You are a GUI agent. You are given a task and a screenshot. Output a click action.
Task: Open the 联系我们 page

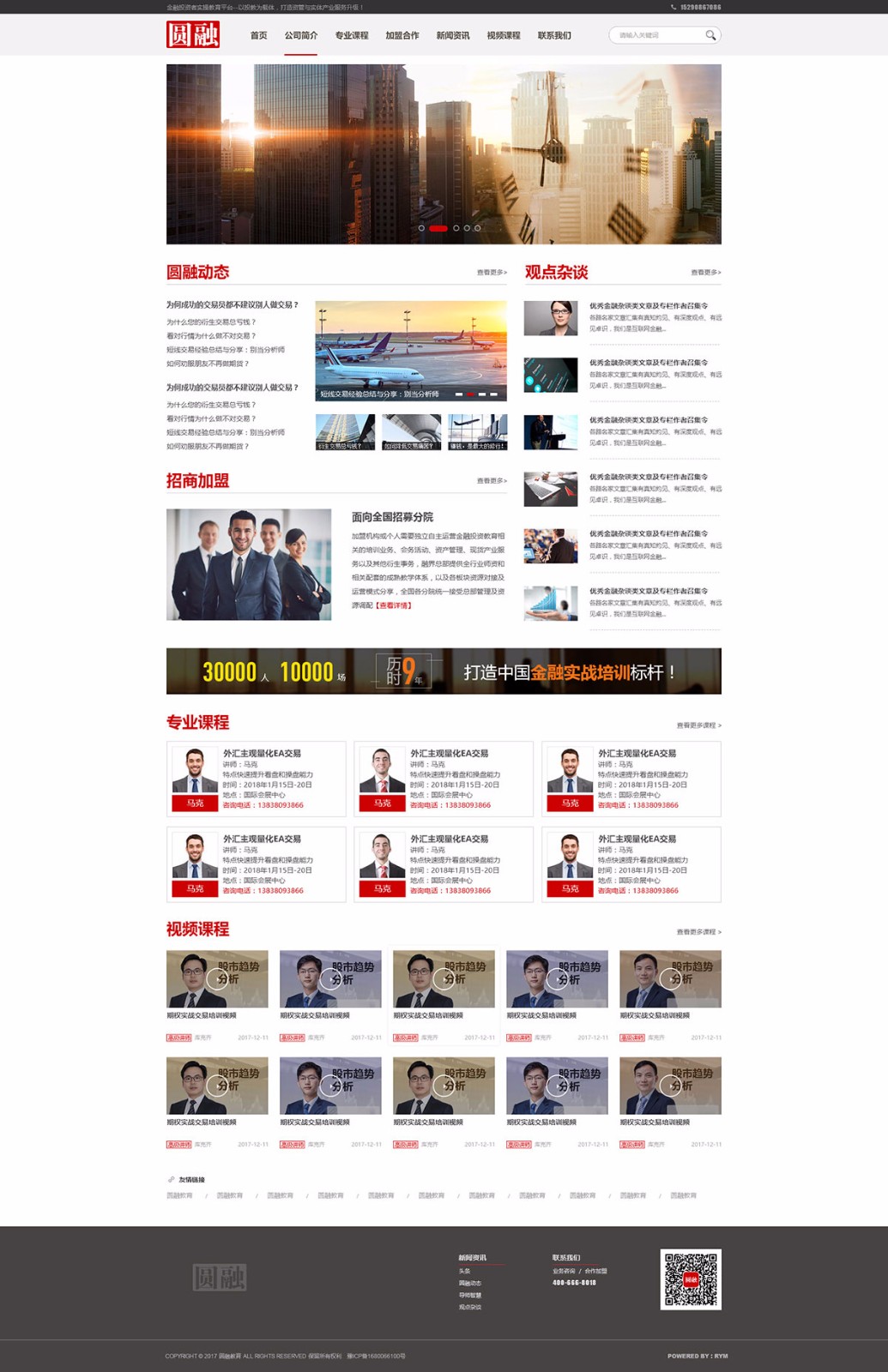(x=554, y=35)
